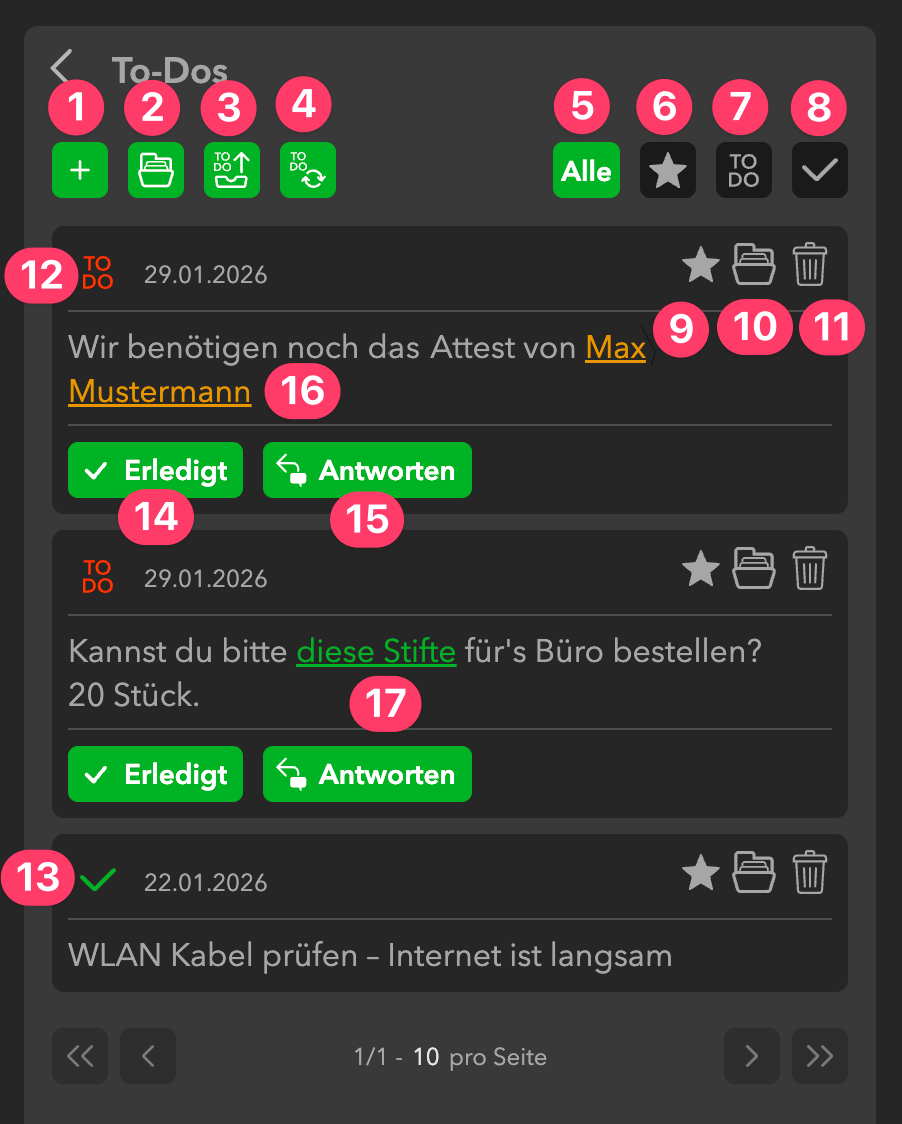
Task: Jump to the last page of to-dos
Action: (820, 1056)
